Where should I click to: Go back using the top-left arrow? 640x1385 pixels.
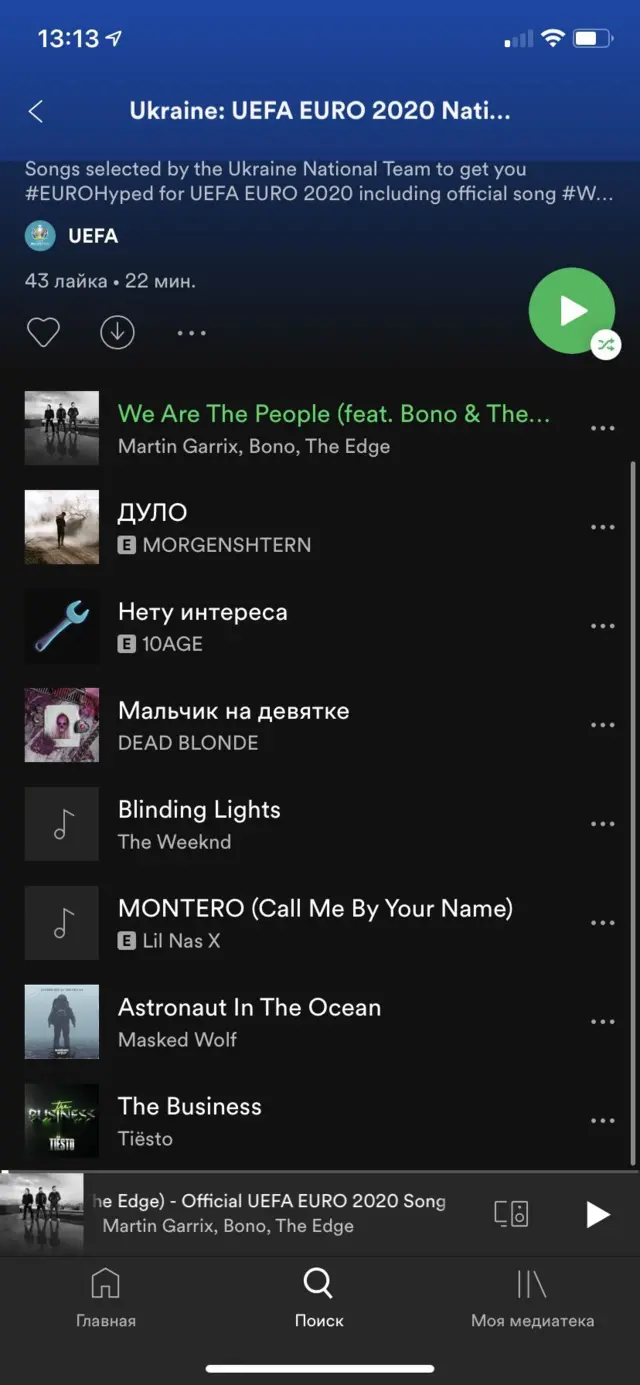coord(36,111)
